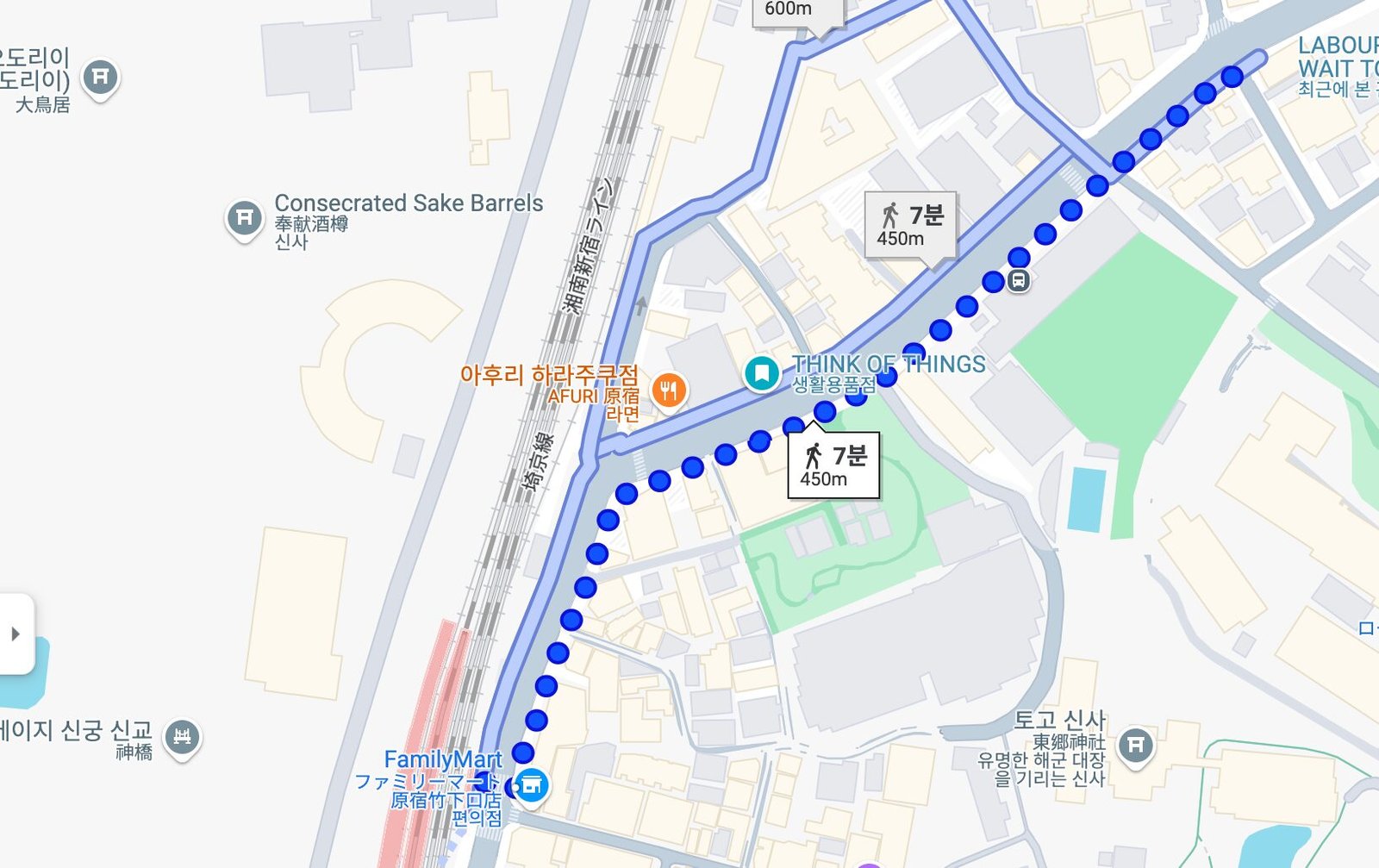1379x868 pixels.
Task: Select the Consecrated Sake Barrels shrine marker
Action: 244,216
